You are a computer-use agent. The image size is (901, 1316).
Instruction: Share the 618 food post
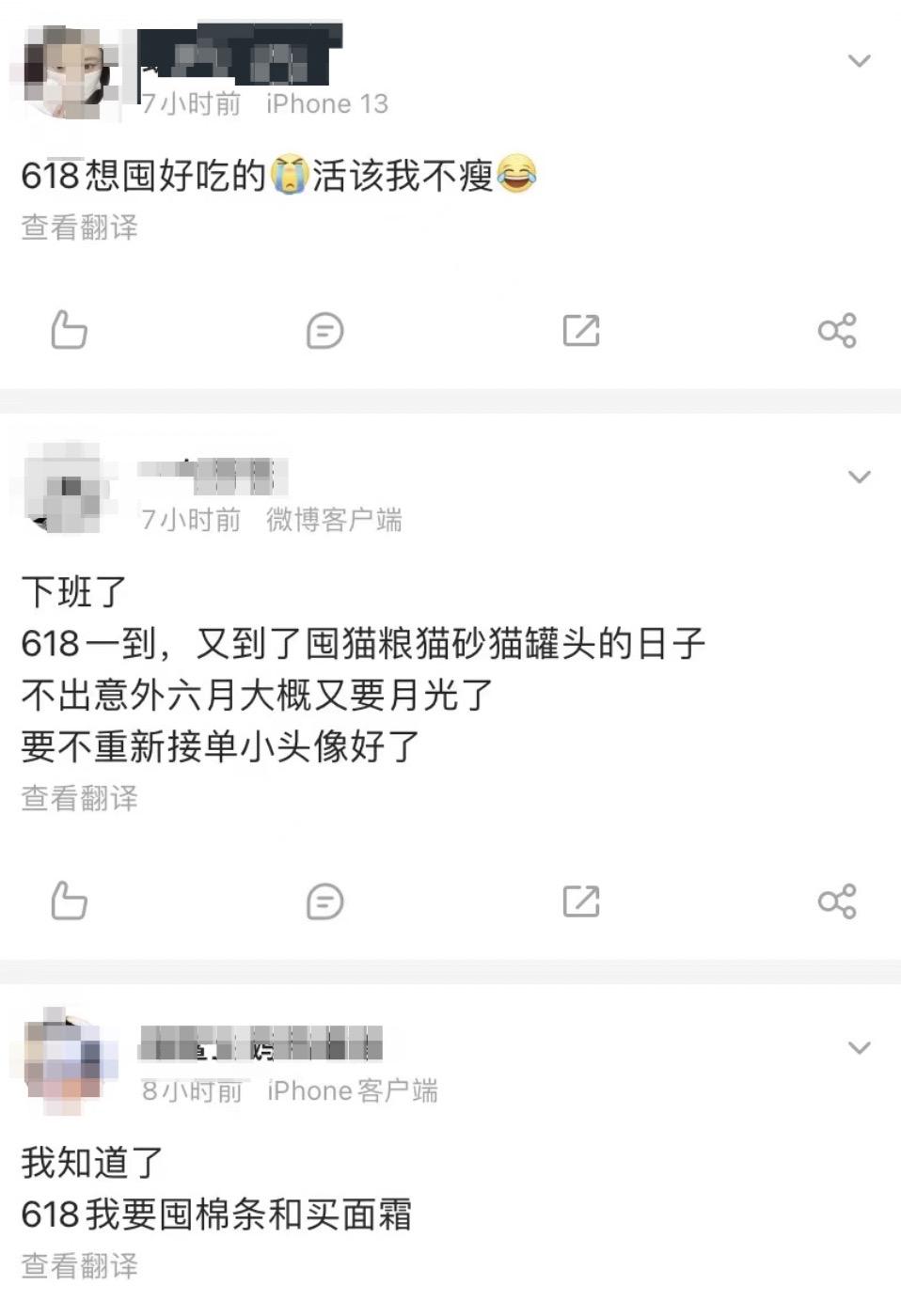[838, 330]
